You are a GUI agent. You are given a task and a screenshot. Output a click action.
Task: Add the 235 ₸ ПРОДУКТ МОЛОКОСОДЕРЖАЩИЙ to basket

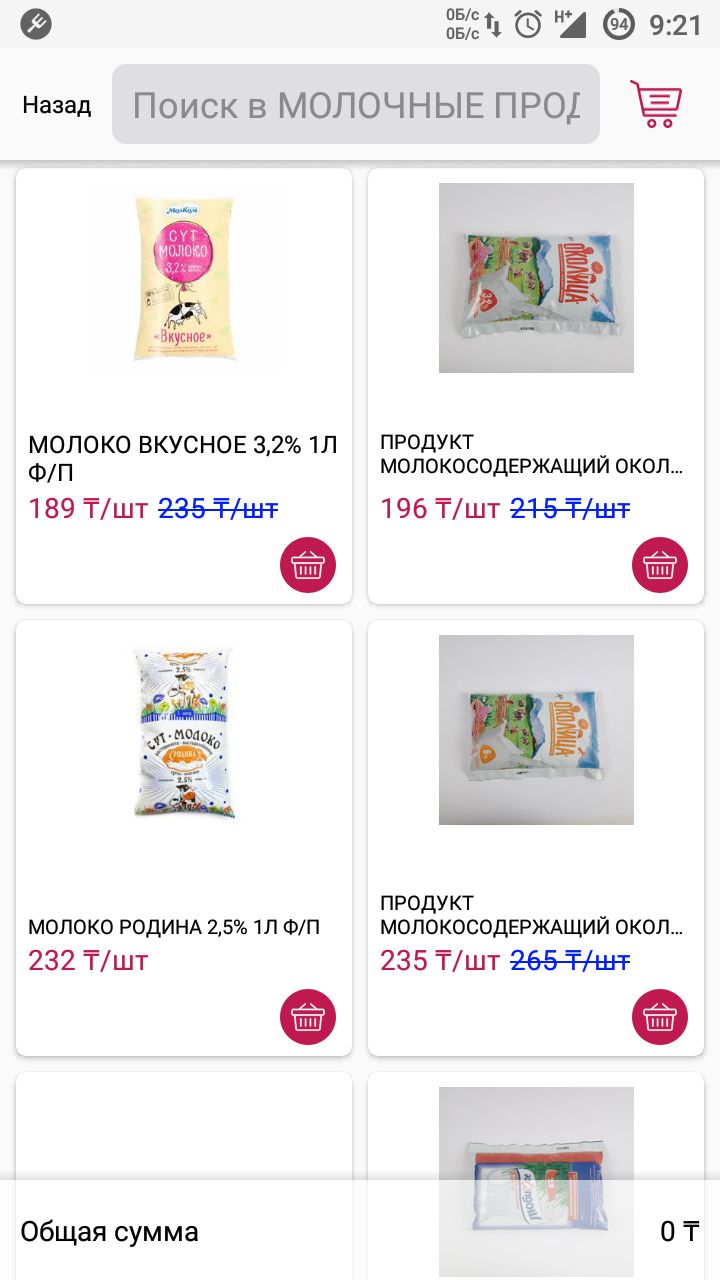660,1018
